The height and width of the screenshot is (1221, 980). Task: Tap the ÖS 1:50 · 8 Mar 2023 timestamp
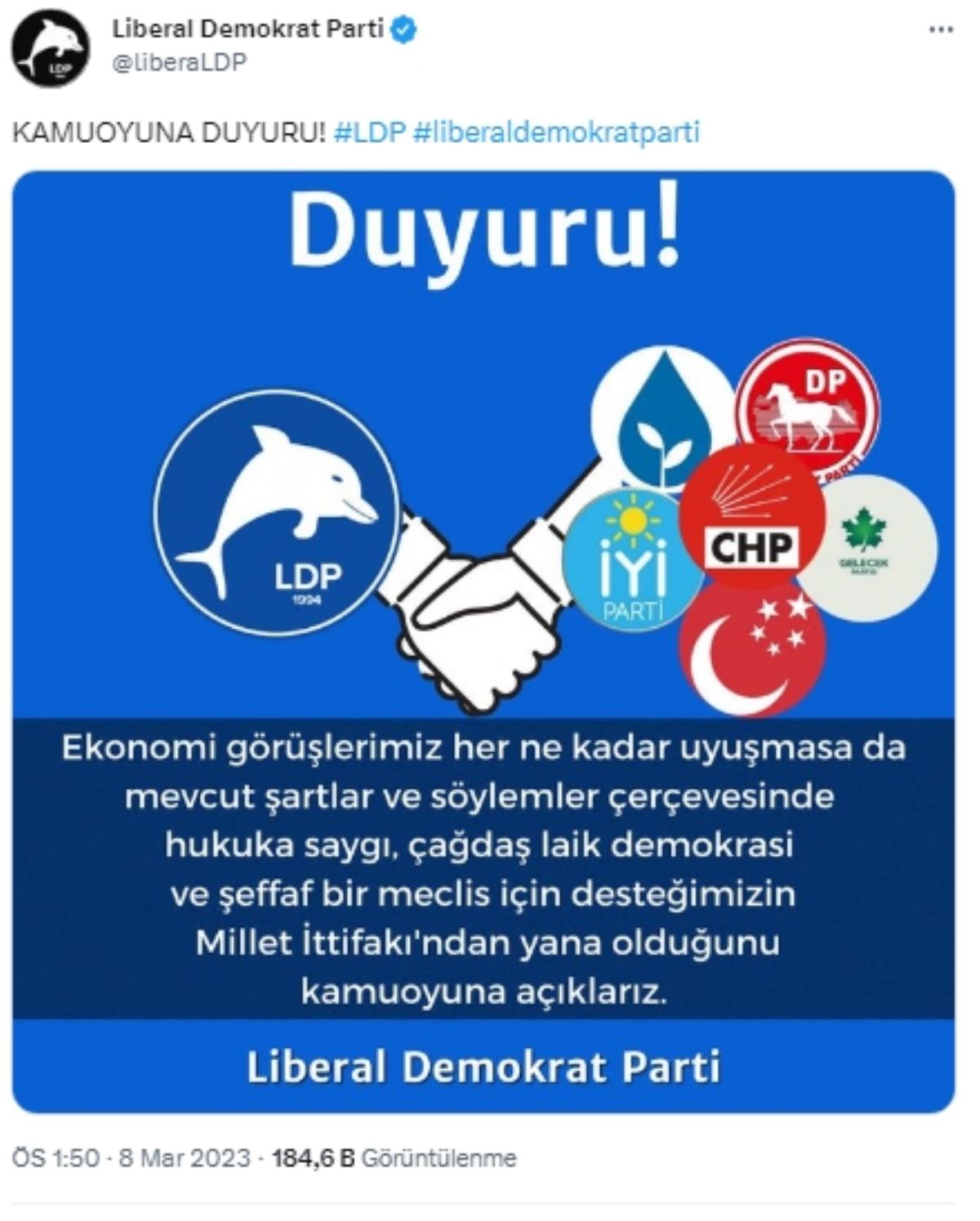pyautogui.click(x=131, y=1158)
